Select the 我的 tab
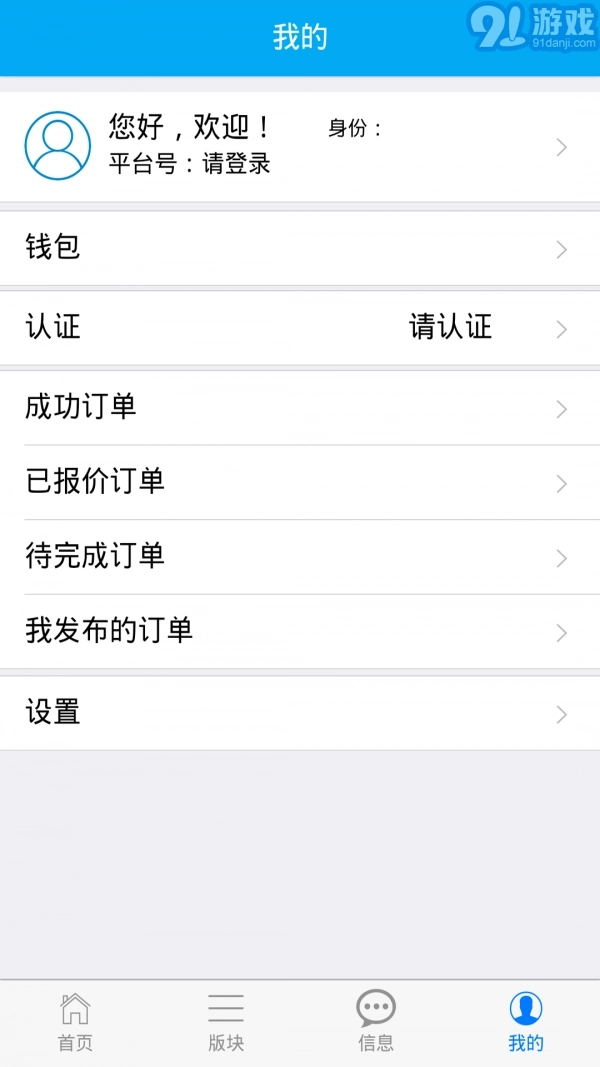Viewport: 600px width, 1067px height. [526, 1022]
